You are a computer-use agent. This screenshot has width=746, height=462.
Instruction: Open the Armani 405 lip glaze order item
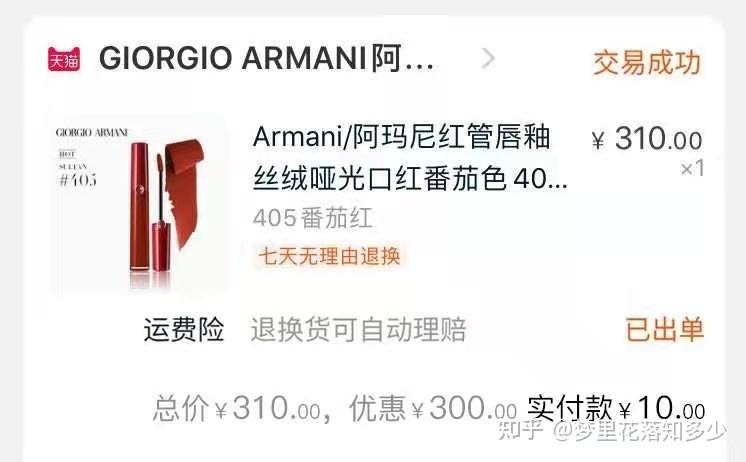click(x=409, y=159)
